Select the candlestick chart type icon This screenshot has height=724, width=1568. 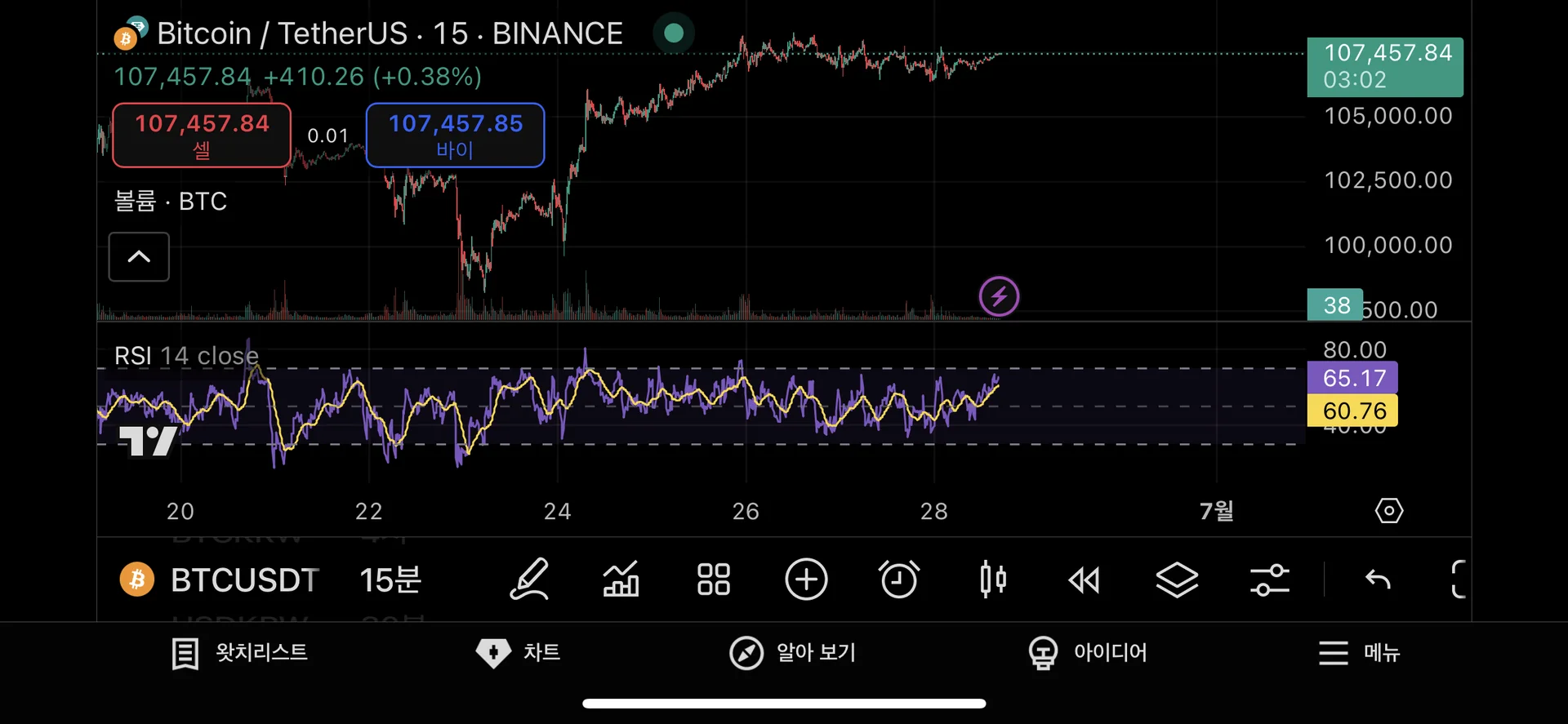(992, 580)
